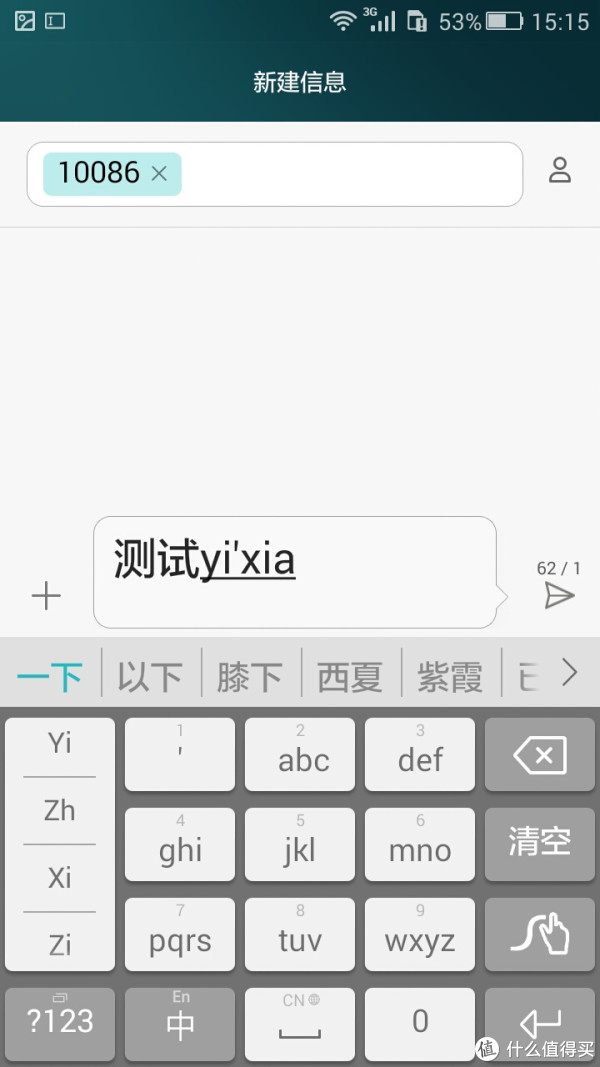
Task: Focus the message text field
Action: (295, 572)
